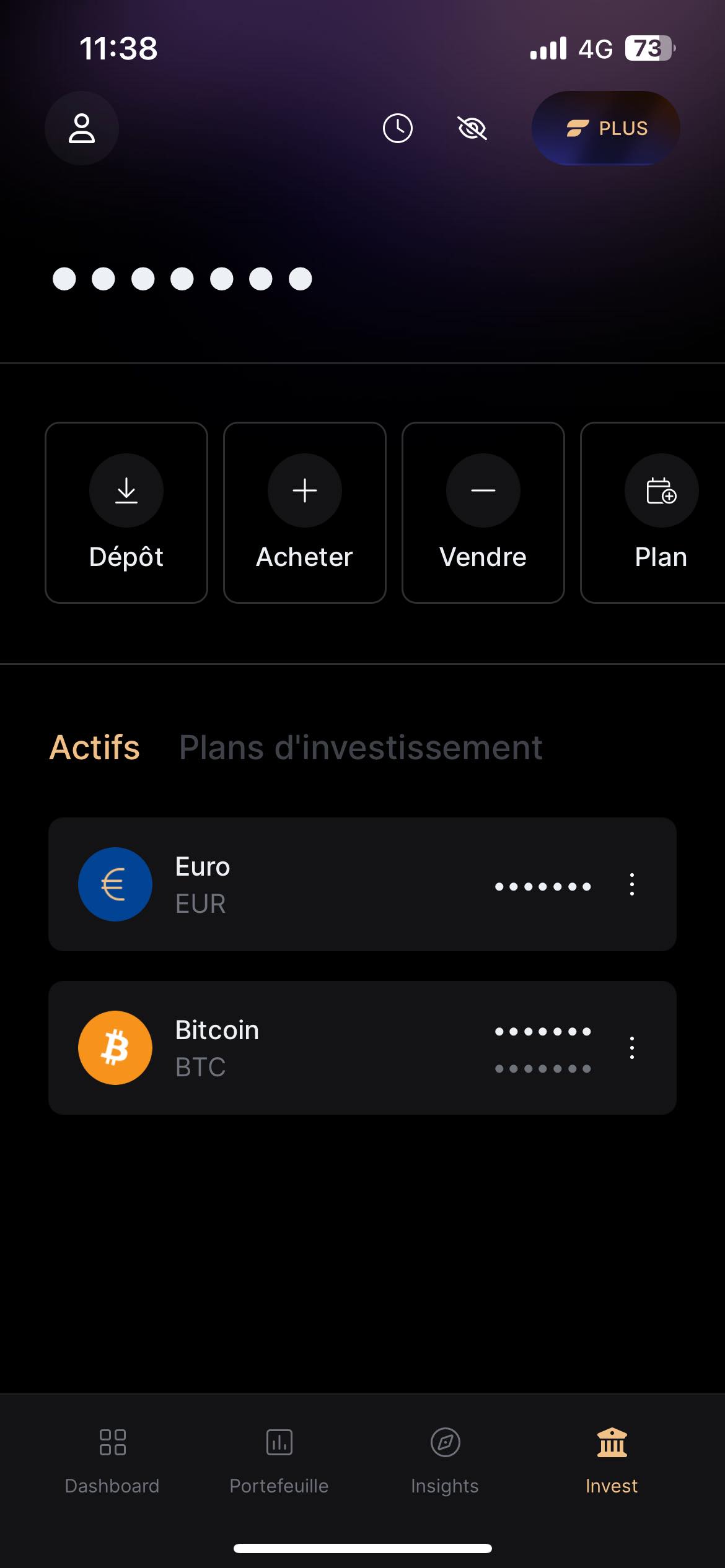Switch to Plans d'investissement tab
The width and height of the screenshot is (725, 1568).
click(361, 747)
